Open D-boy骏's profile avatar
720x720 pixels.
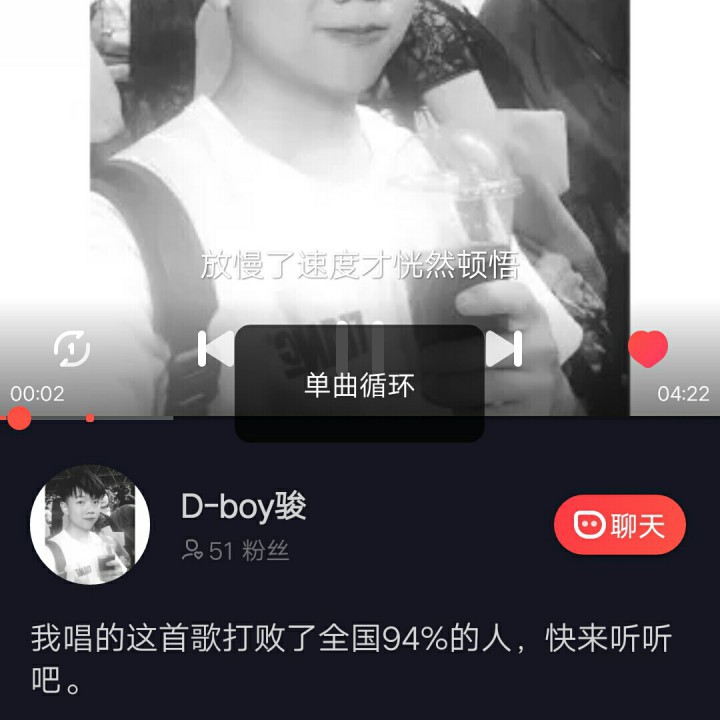(90, 525)
